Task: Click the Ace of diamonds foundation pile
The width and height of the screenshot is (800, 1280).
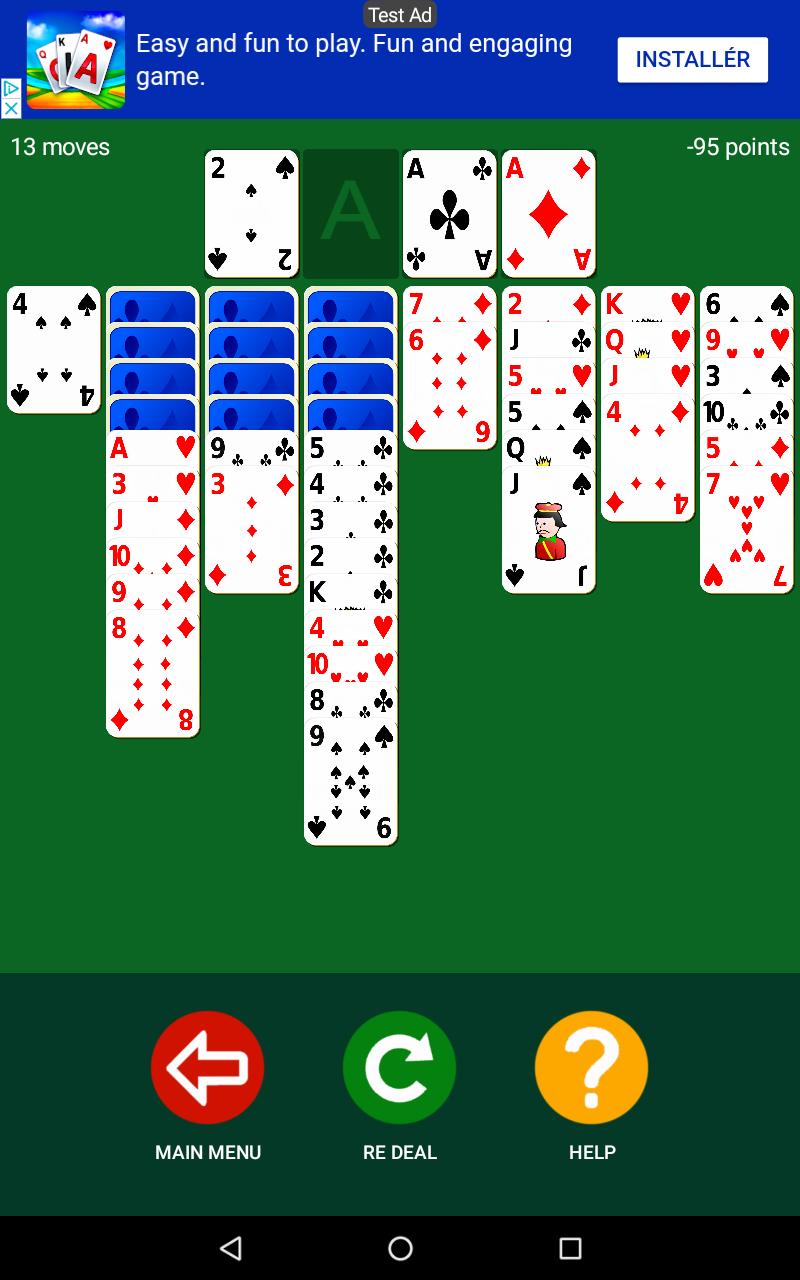Action: click(548, 213)
